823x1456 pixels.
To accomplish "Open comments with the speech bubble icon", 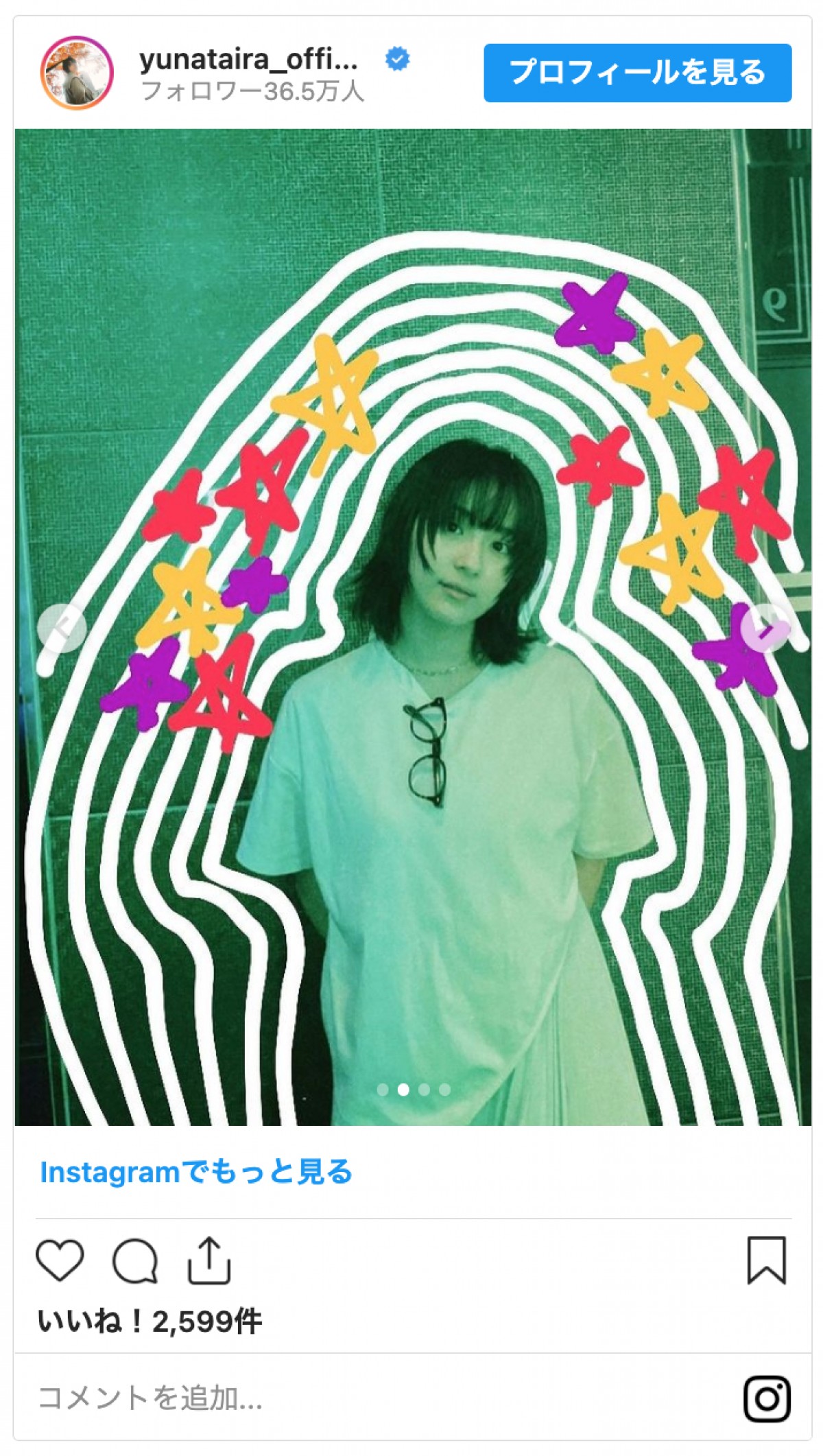I will [x=135, y=1260].
